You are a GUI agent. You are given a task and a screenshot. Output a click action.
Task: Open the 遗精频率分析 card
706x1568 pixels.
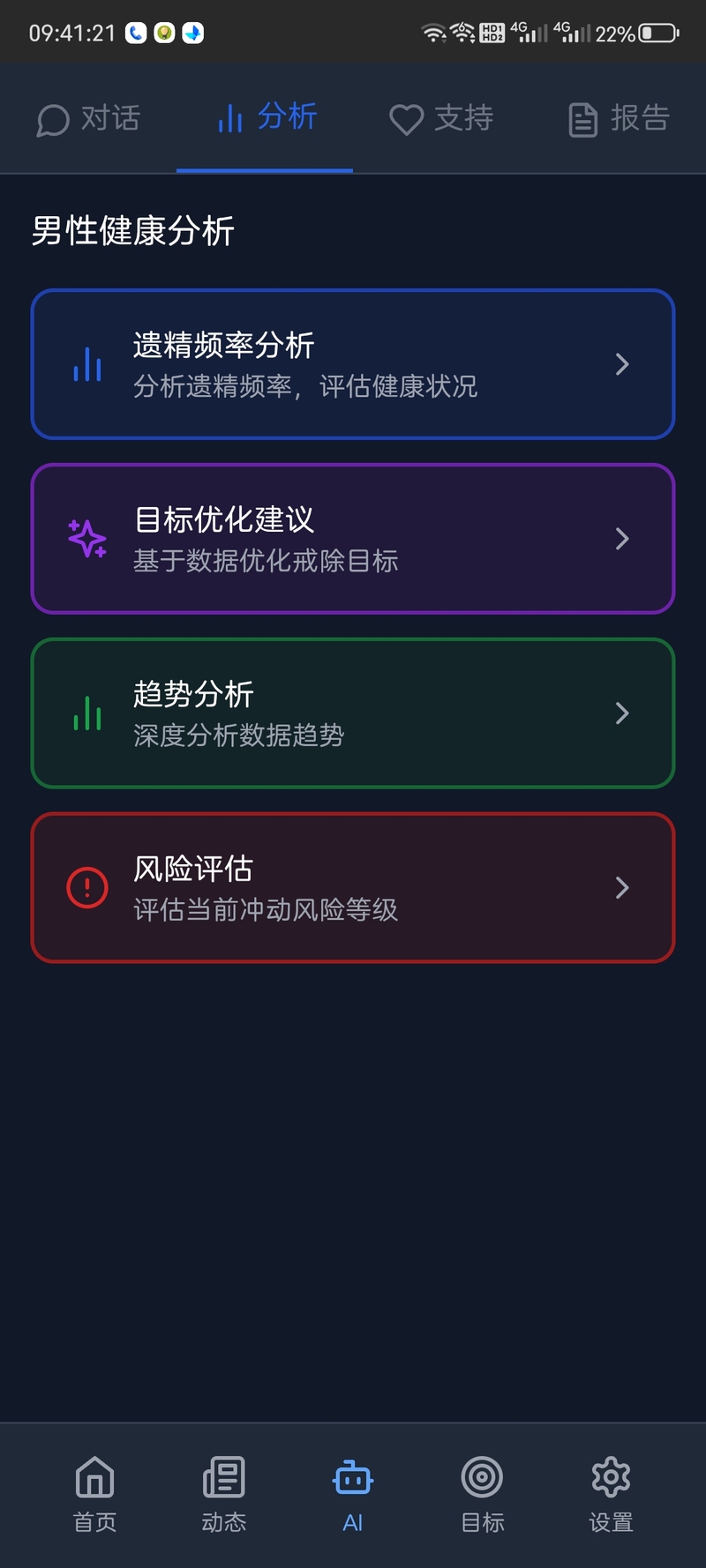click(x=353, y=364)
